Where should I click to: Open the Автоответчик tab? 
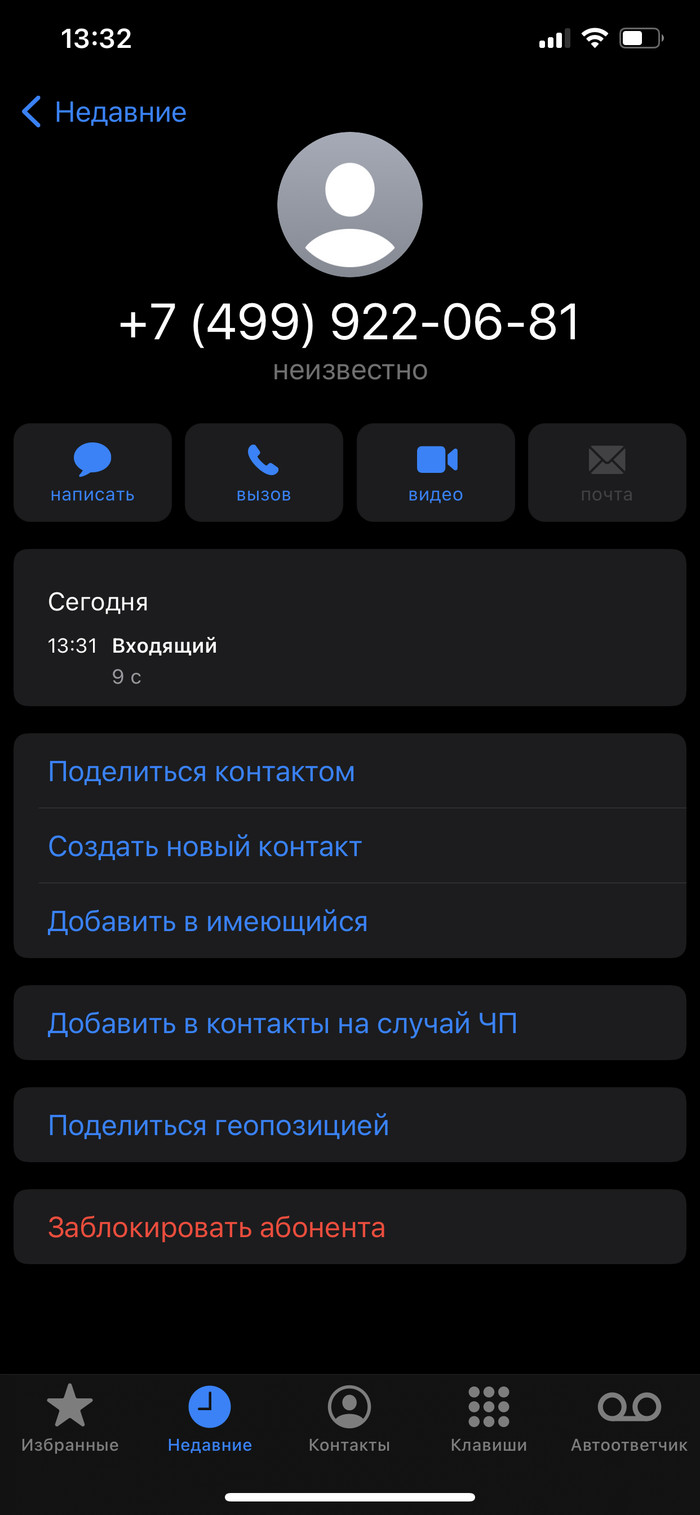point(629,1420)
